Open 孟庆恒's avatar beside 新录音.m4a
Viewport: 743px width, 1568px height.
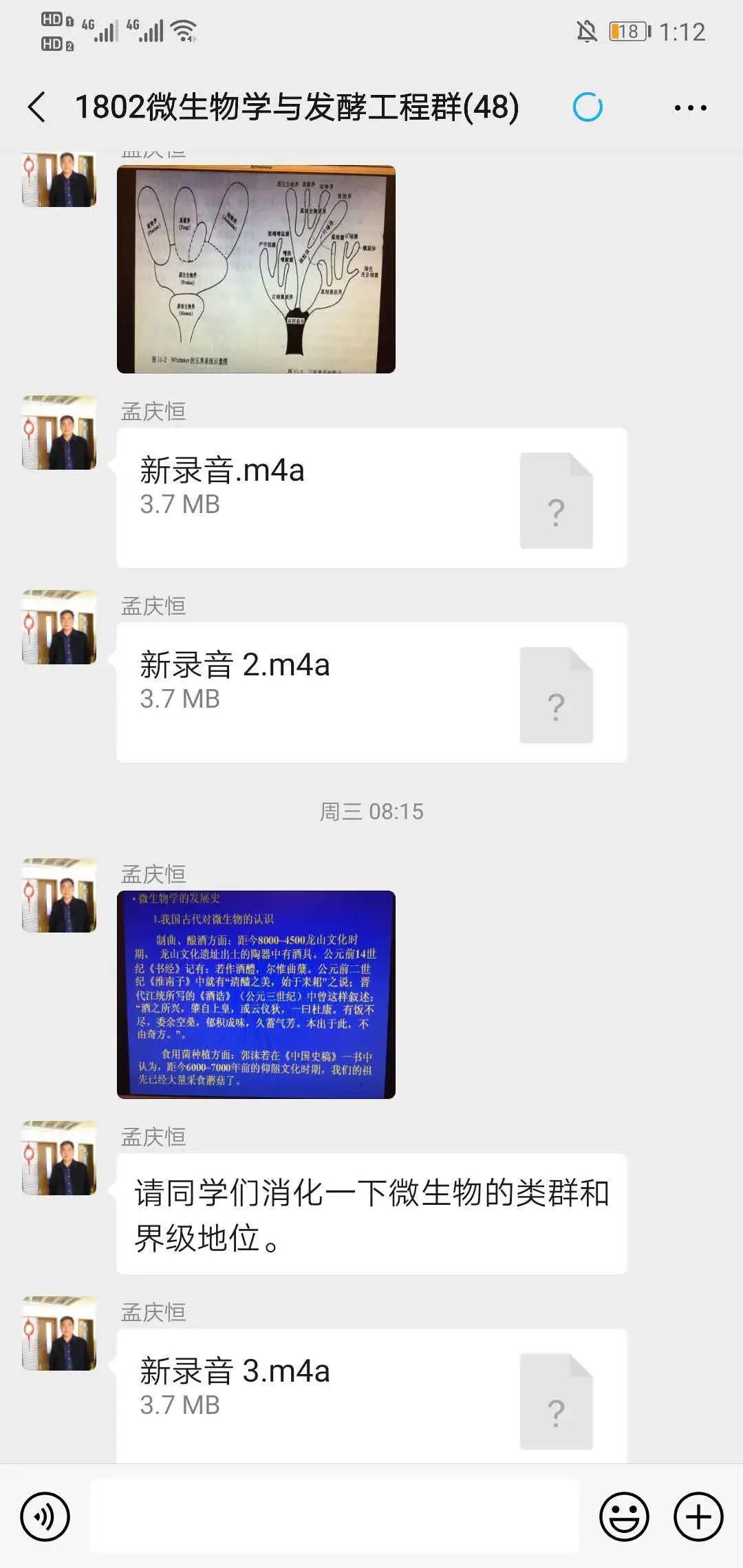[x=59, y=433]
